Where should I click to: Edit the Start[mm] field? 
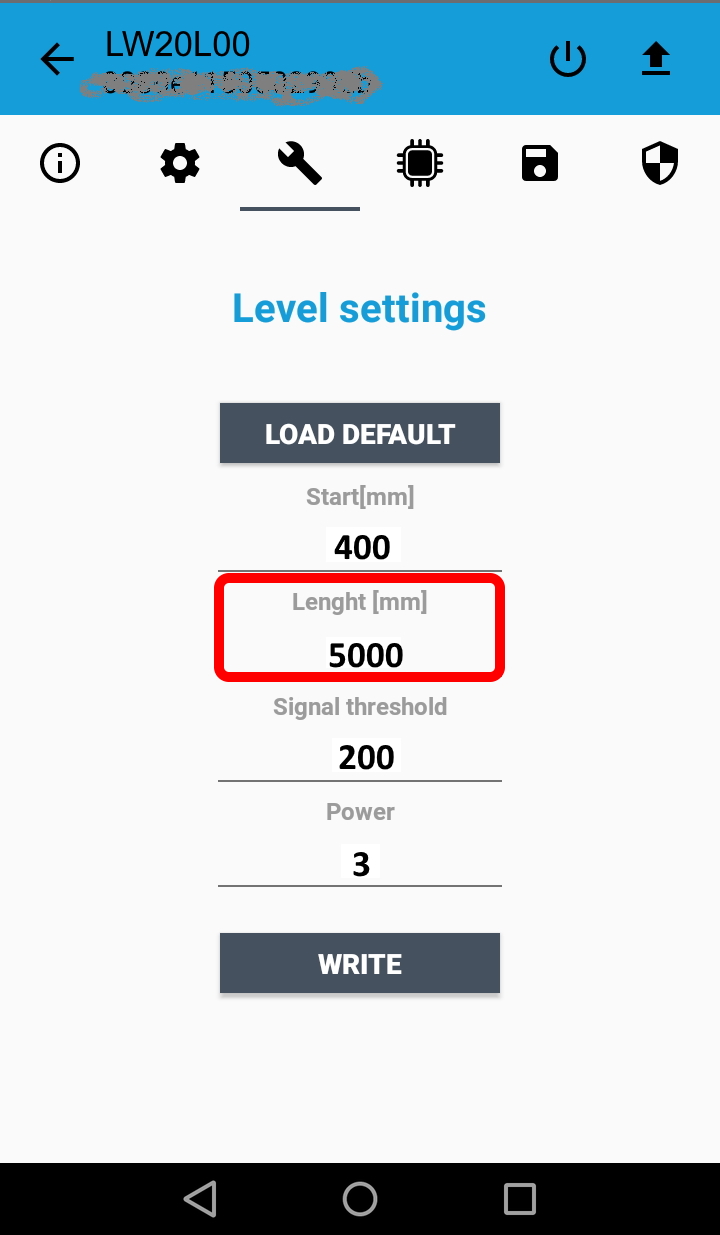coord(362,547)
